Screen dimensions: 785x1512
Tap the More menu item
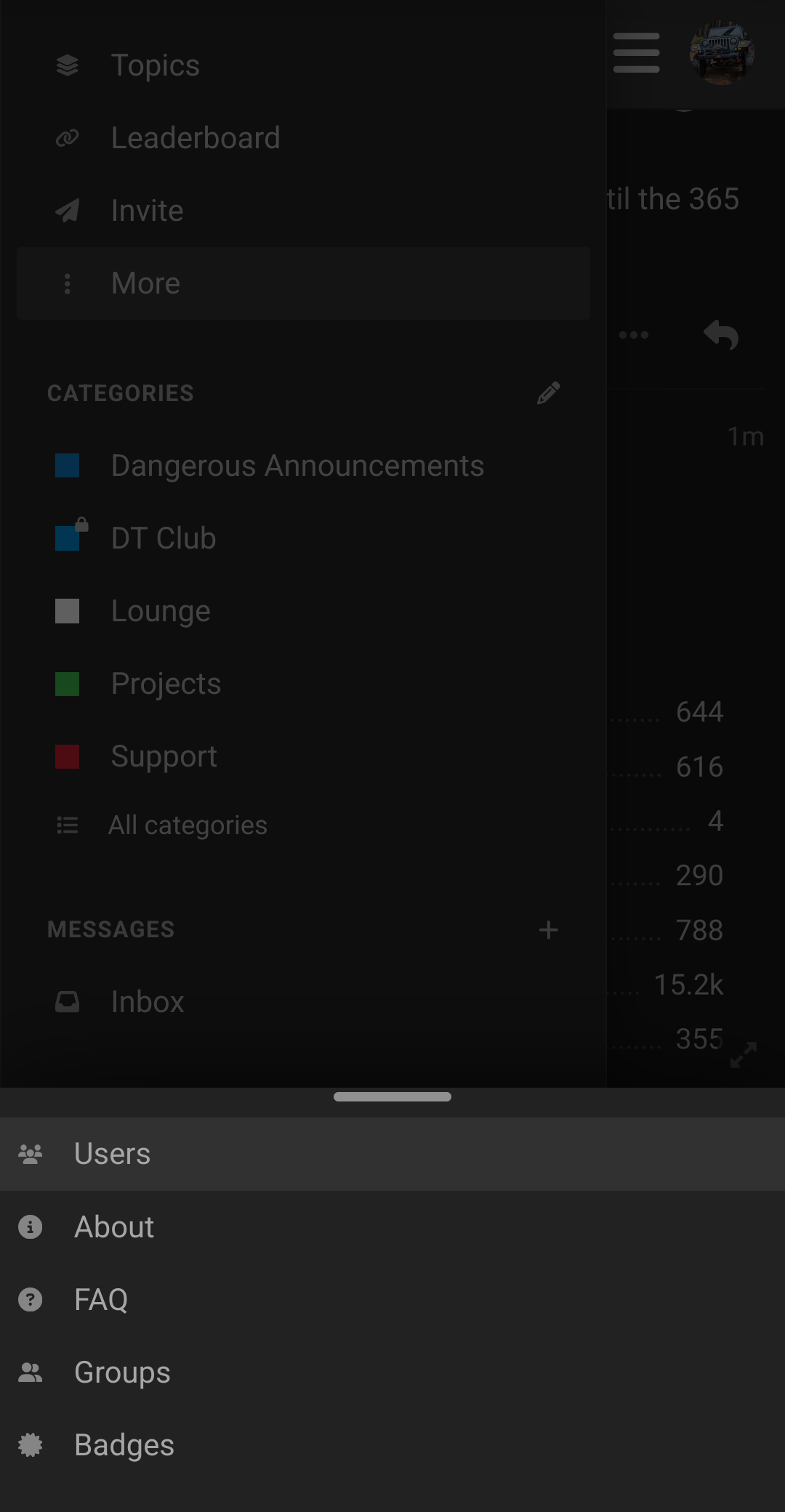303,283
